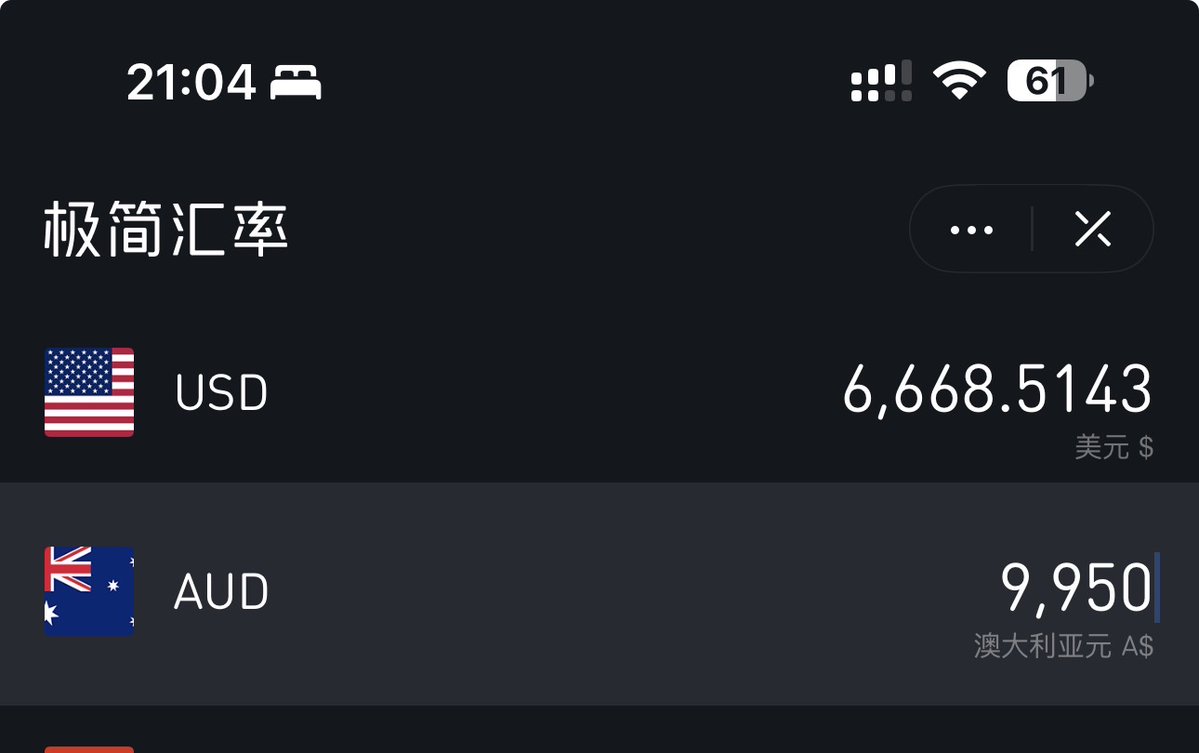
Task: Tap the US flag to change currency
Action: [89, 392]
